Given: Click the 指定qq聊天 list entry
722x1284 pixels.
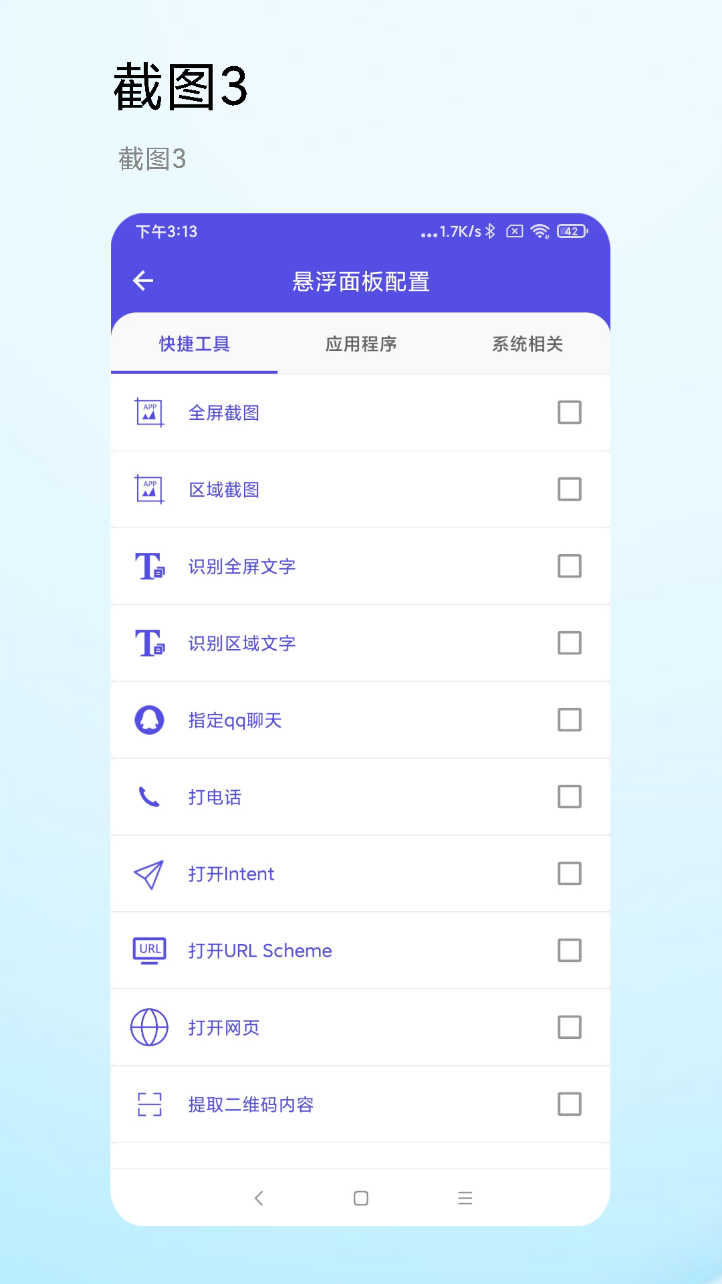Looking at the screenshot, I should pos(360,720).
